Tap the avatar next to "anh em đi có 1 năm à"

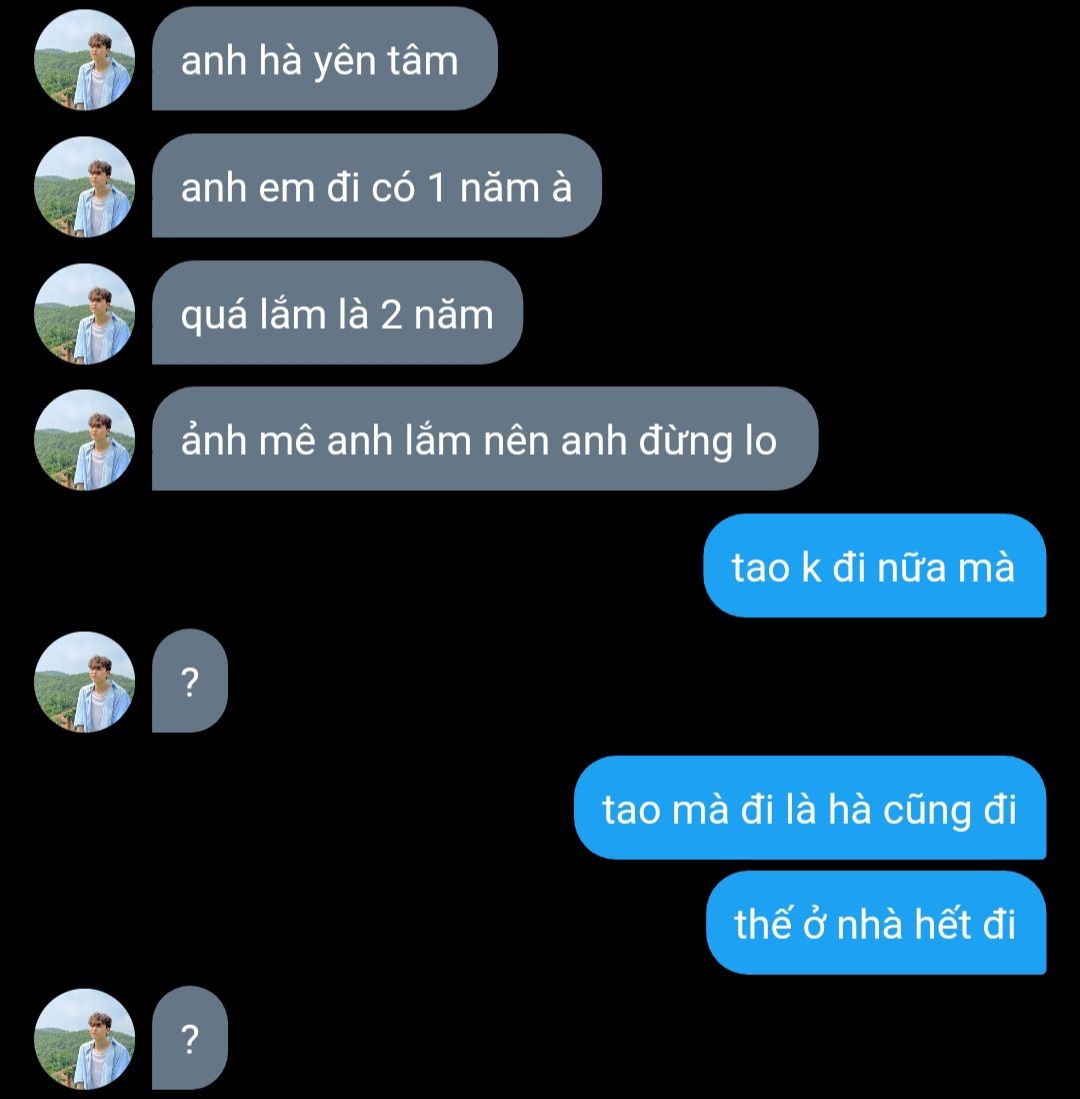(x=84, y=187)
